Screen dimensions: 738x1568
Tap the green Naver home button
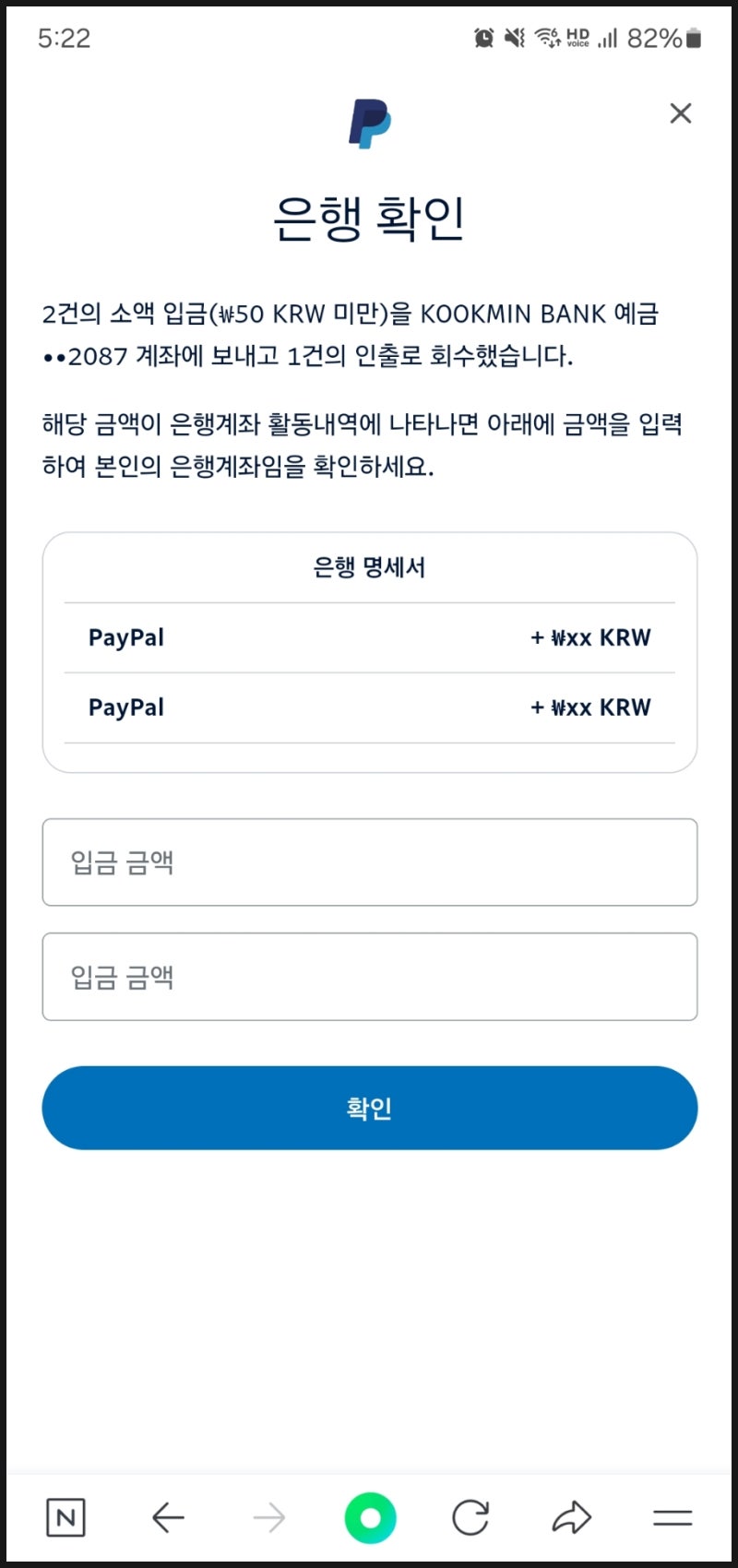click(369, 1515)
